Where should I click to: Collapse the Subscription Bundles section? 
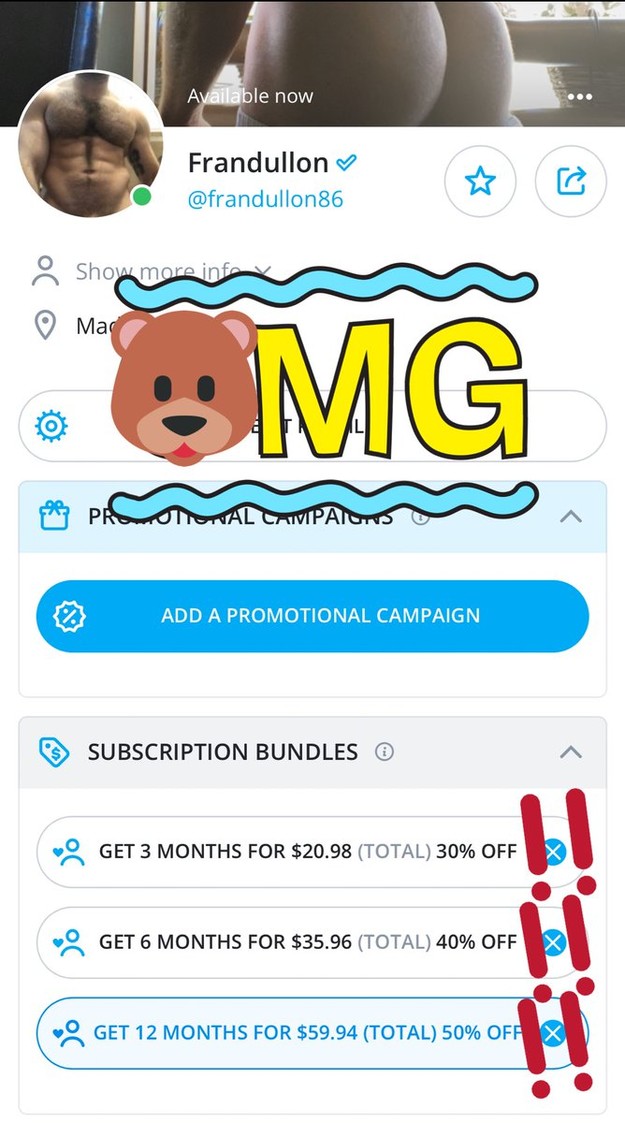tap(570, 752)
